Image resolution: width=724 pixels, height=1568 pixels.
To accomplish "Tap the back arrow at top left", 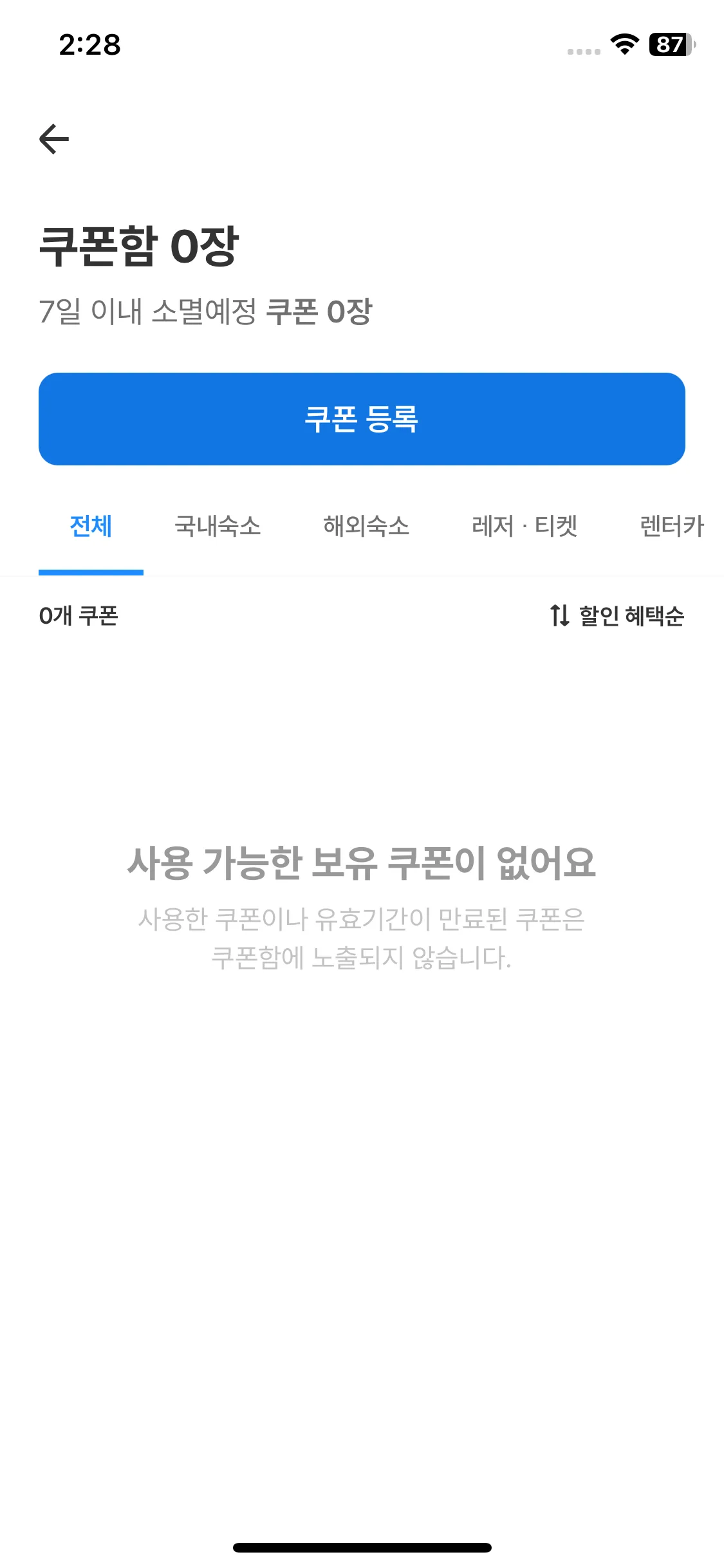I will click(x=53, y=137).
